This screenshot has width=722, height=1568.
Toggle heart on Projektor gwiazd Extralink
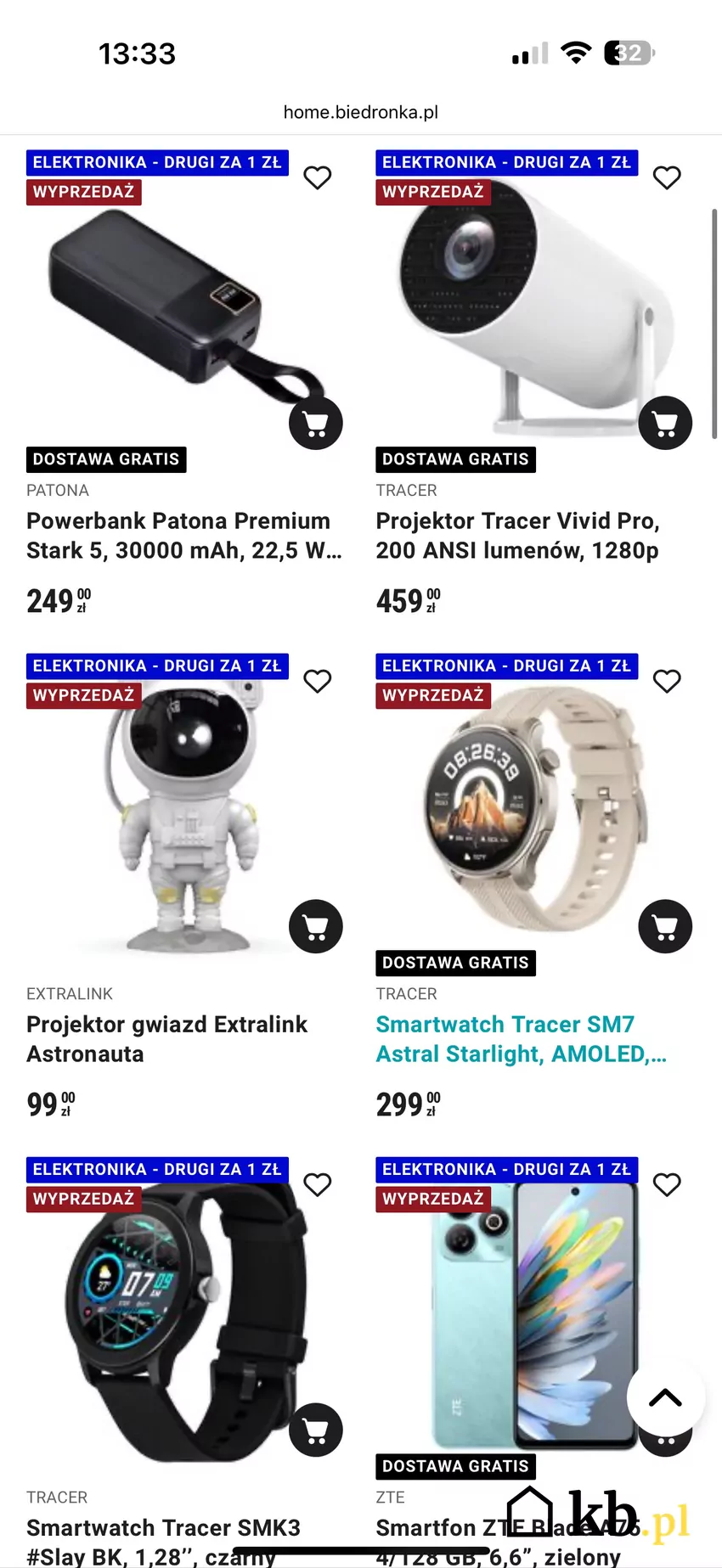(317, 681)
